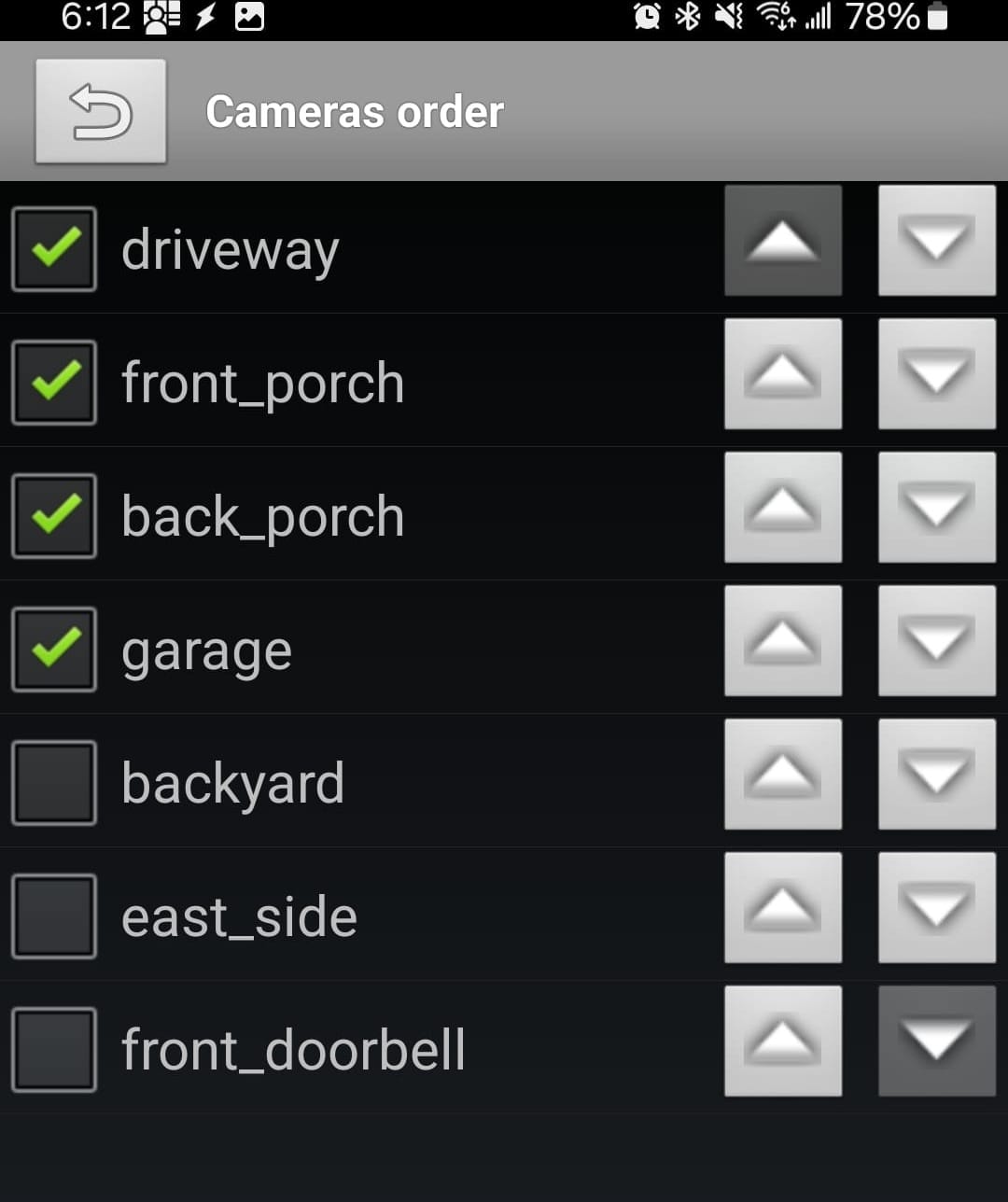The width and height of the screenshot is (1008, 1202).
Task: Move driveway down in the order
Action: click(936, 241)
